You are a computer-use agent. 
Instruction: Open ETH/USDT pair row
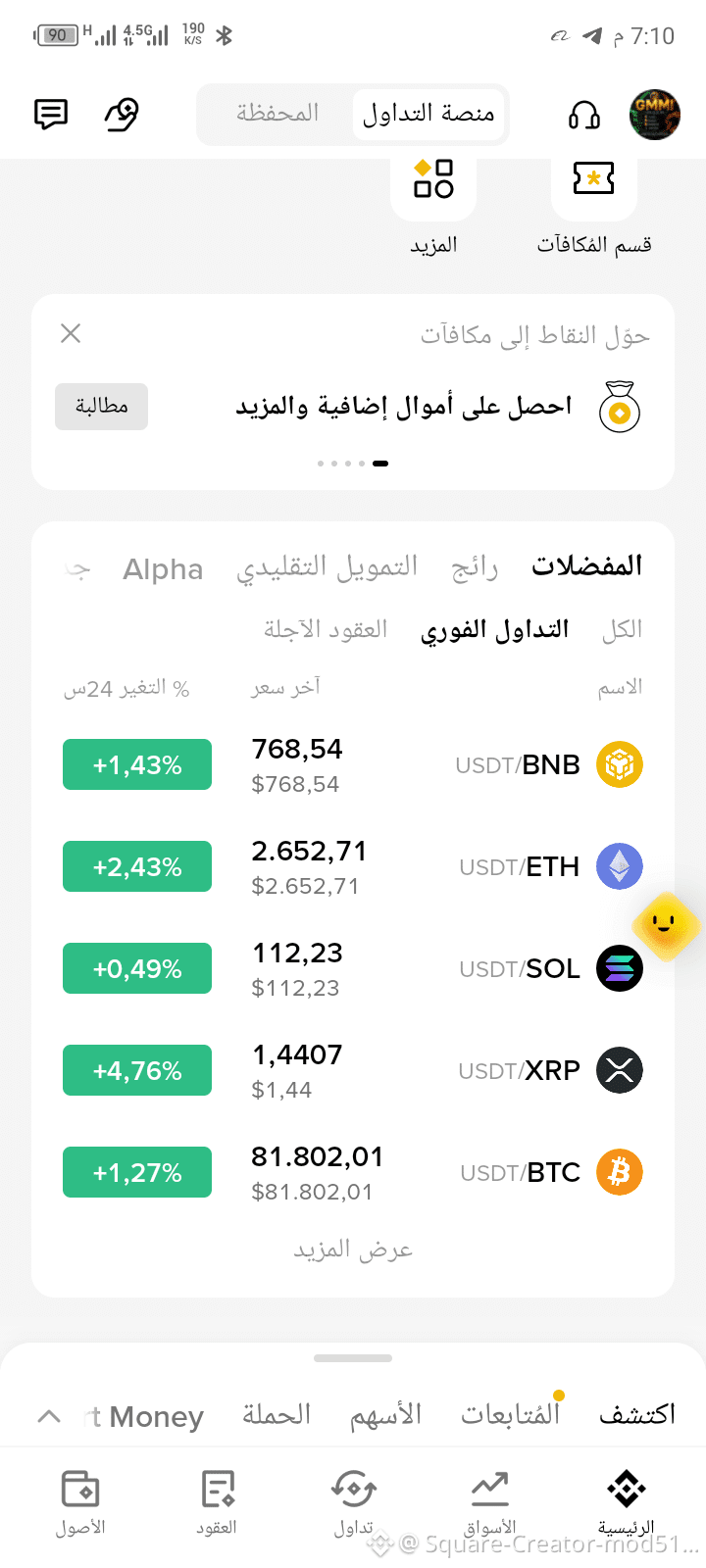click(x=353, y=866)
